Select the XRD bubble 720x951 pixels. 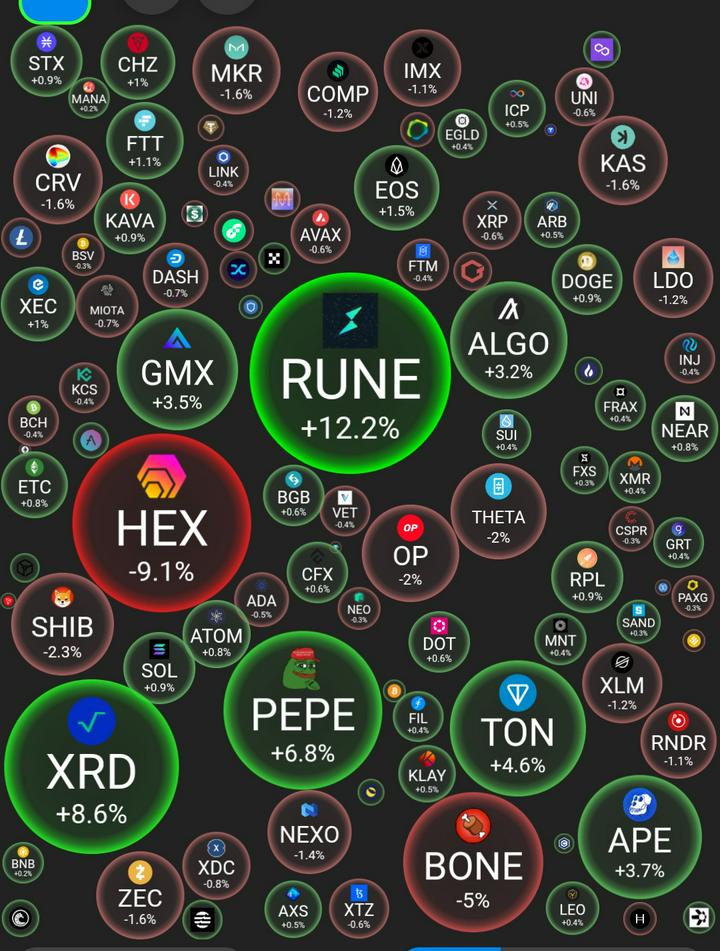pyautogui.click(x=92, y=767)
